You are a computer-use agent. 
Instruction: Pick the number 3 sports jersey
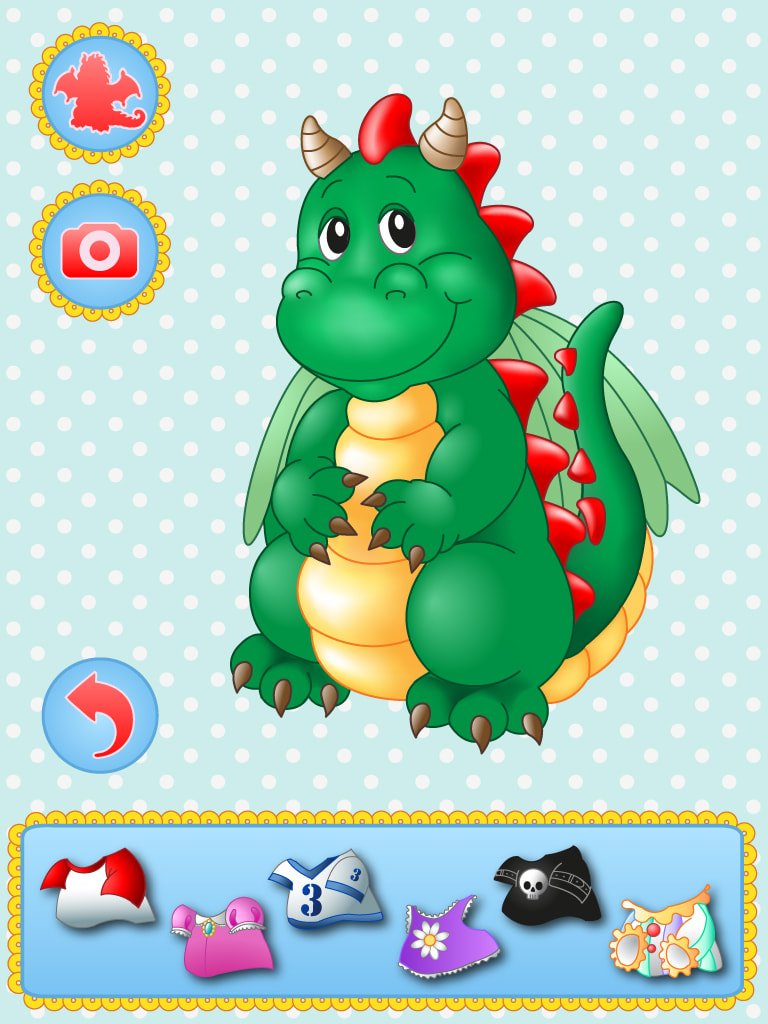coord(326,889)
